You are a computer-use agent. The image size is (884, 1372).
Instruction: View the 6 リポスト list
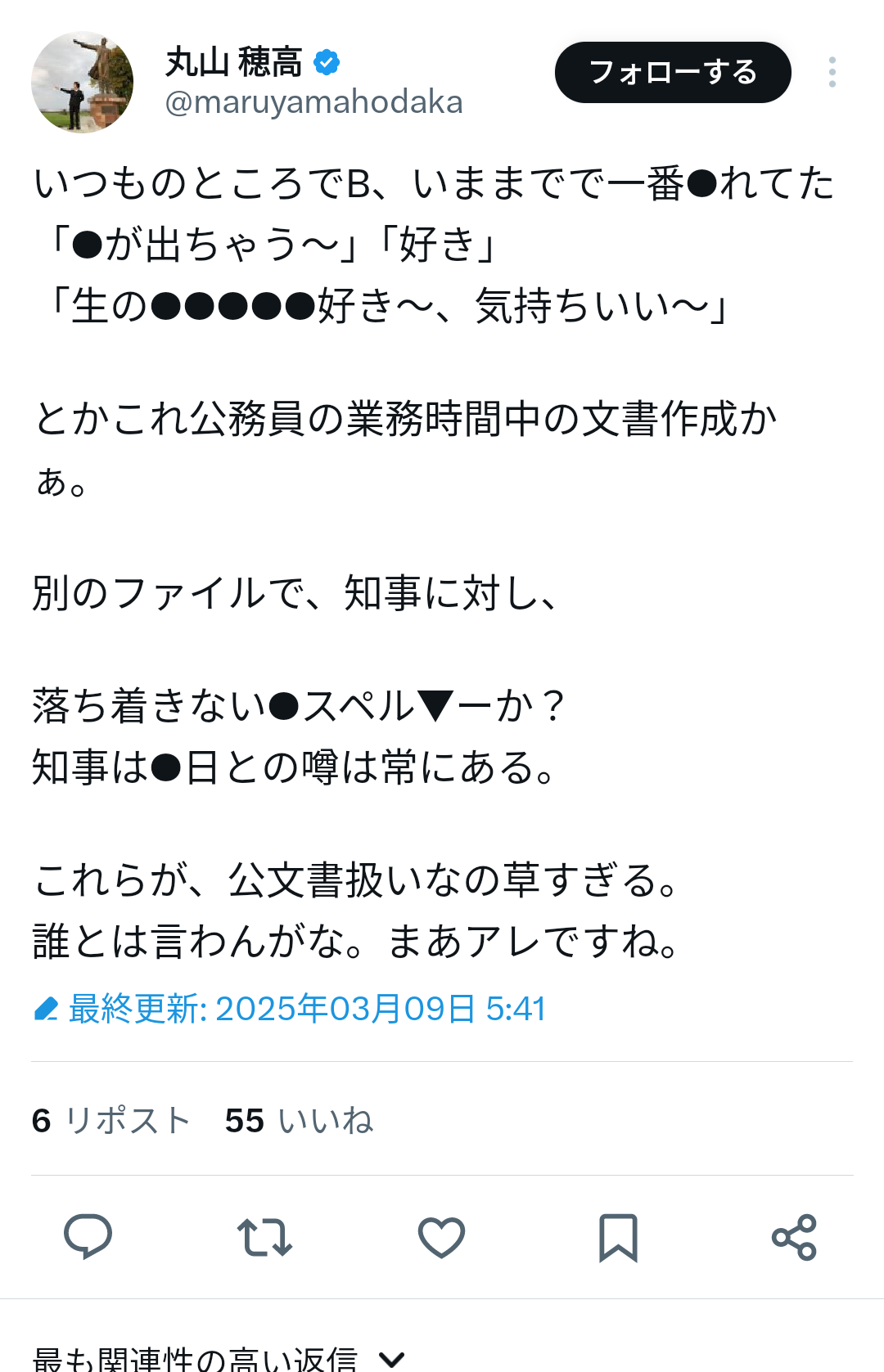111,1120
